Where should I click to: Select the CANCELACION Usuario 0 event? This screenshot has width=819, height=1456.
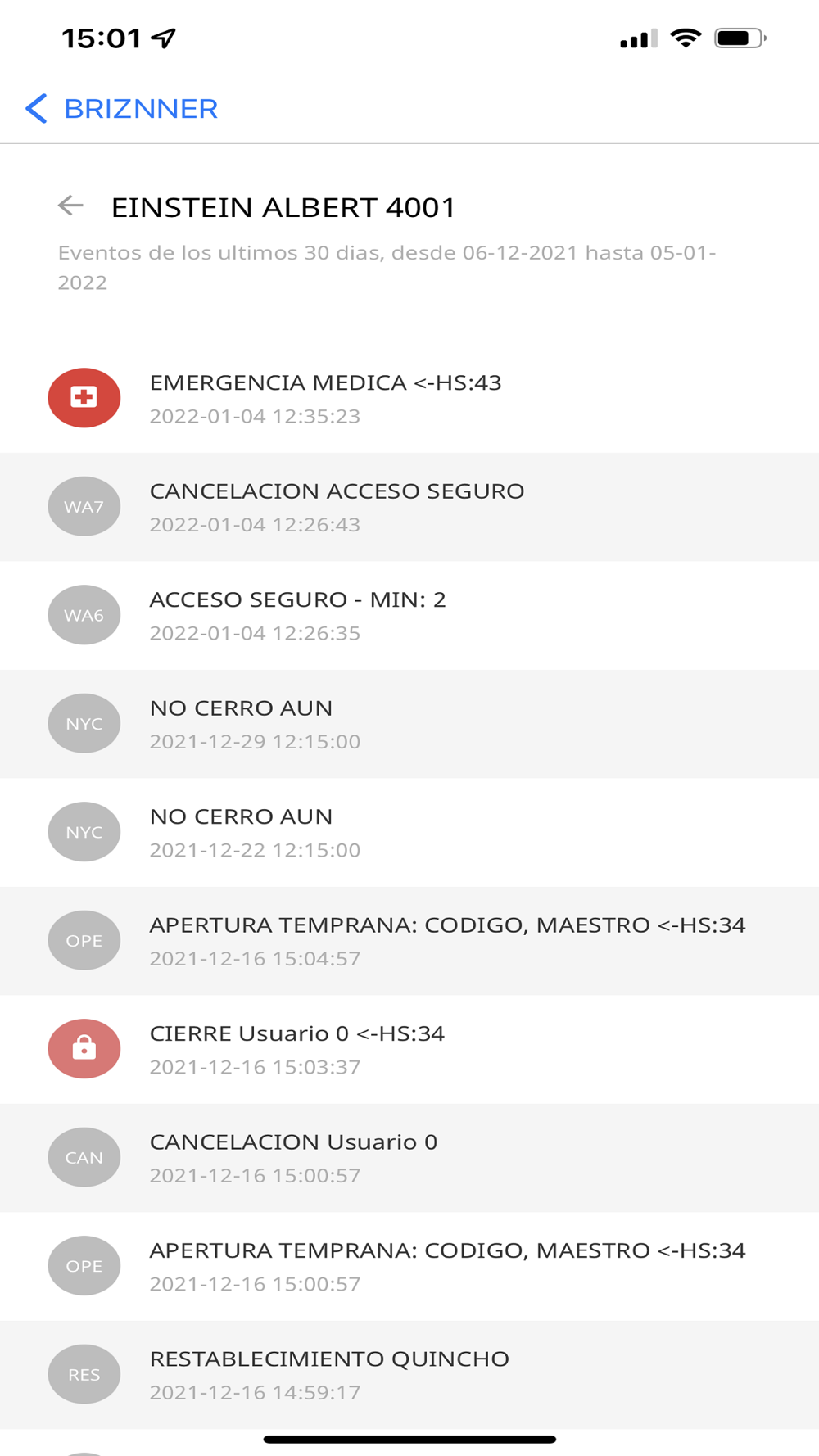409,1158
